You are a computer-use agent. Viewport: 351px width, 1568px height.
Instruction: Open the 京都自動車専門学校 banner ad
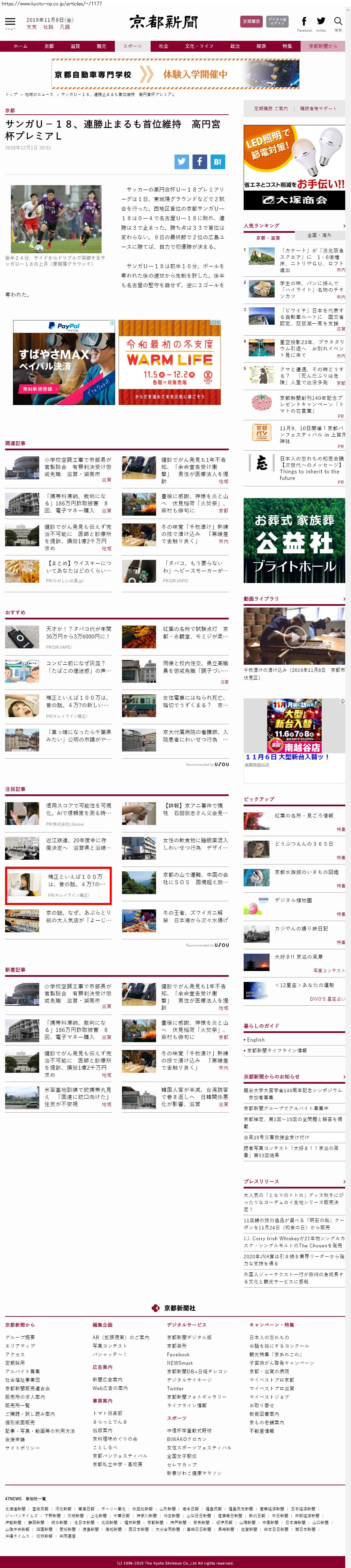[x=175, y=74]
